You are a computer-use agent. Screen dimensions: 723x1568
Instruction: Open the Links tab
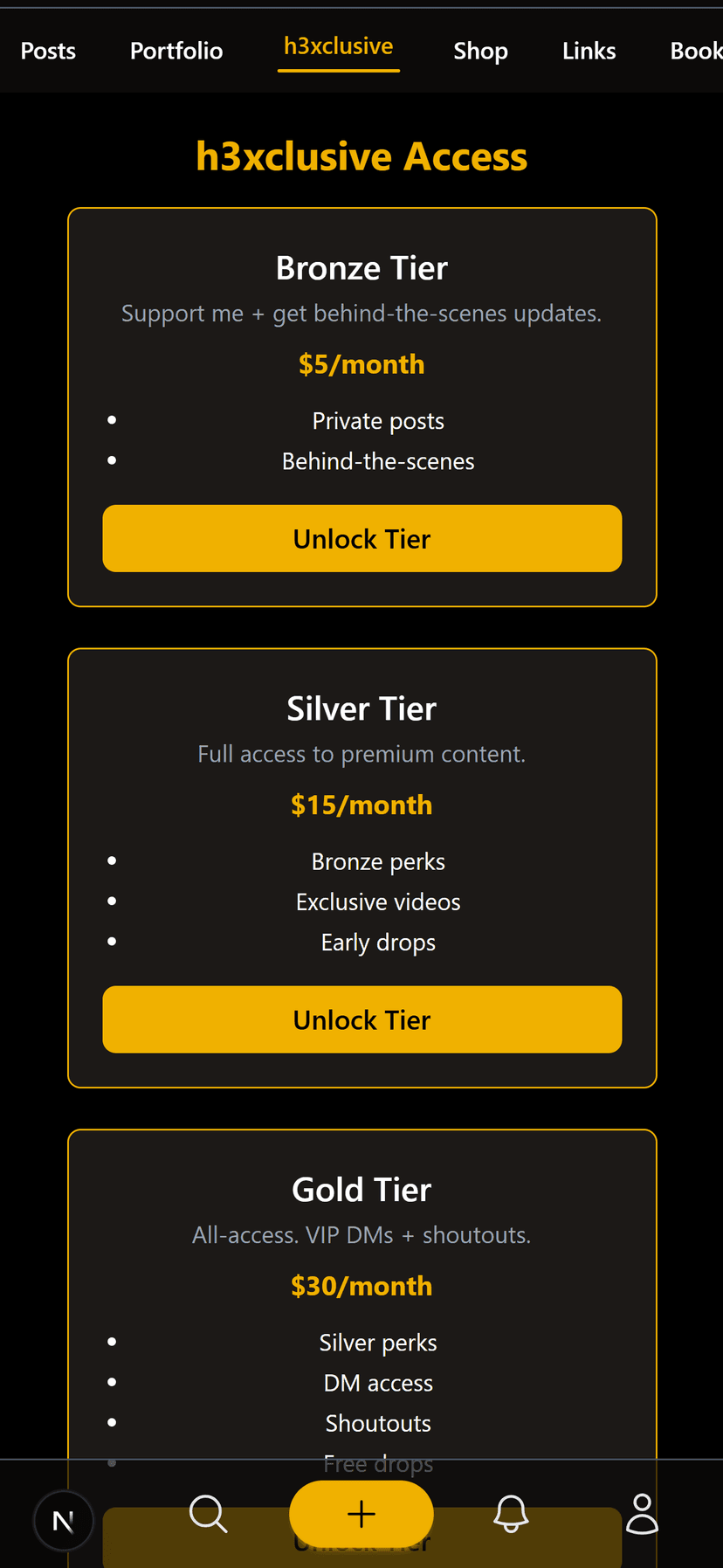589,51
